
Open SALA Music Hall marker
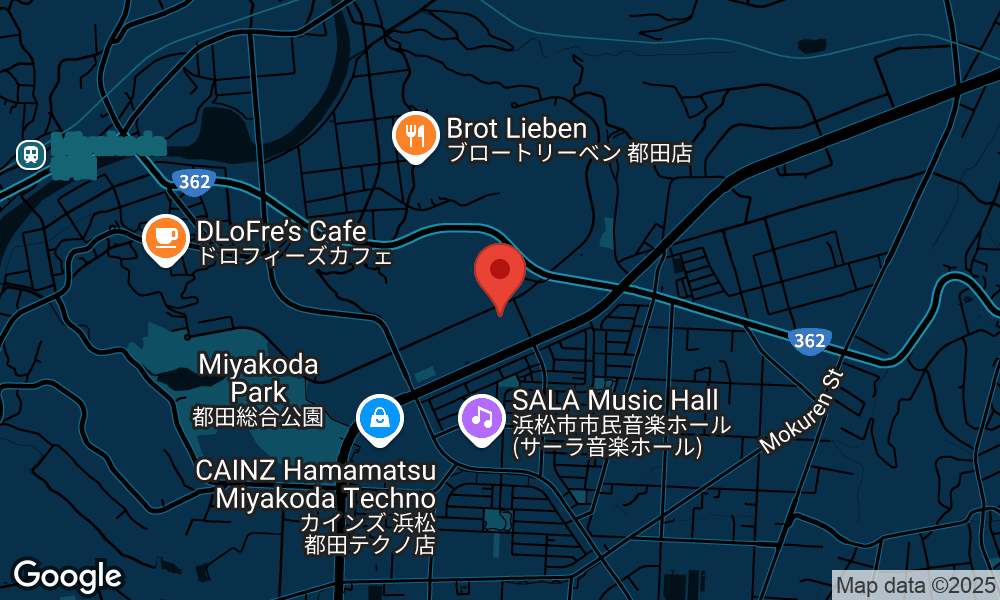[x=481, y=417]
